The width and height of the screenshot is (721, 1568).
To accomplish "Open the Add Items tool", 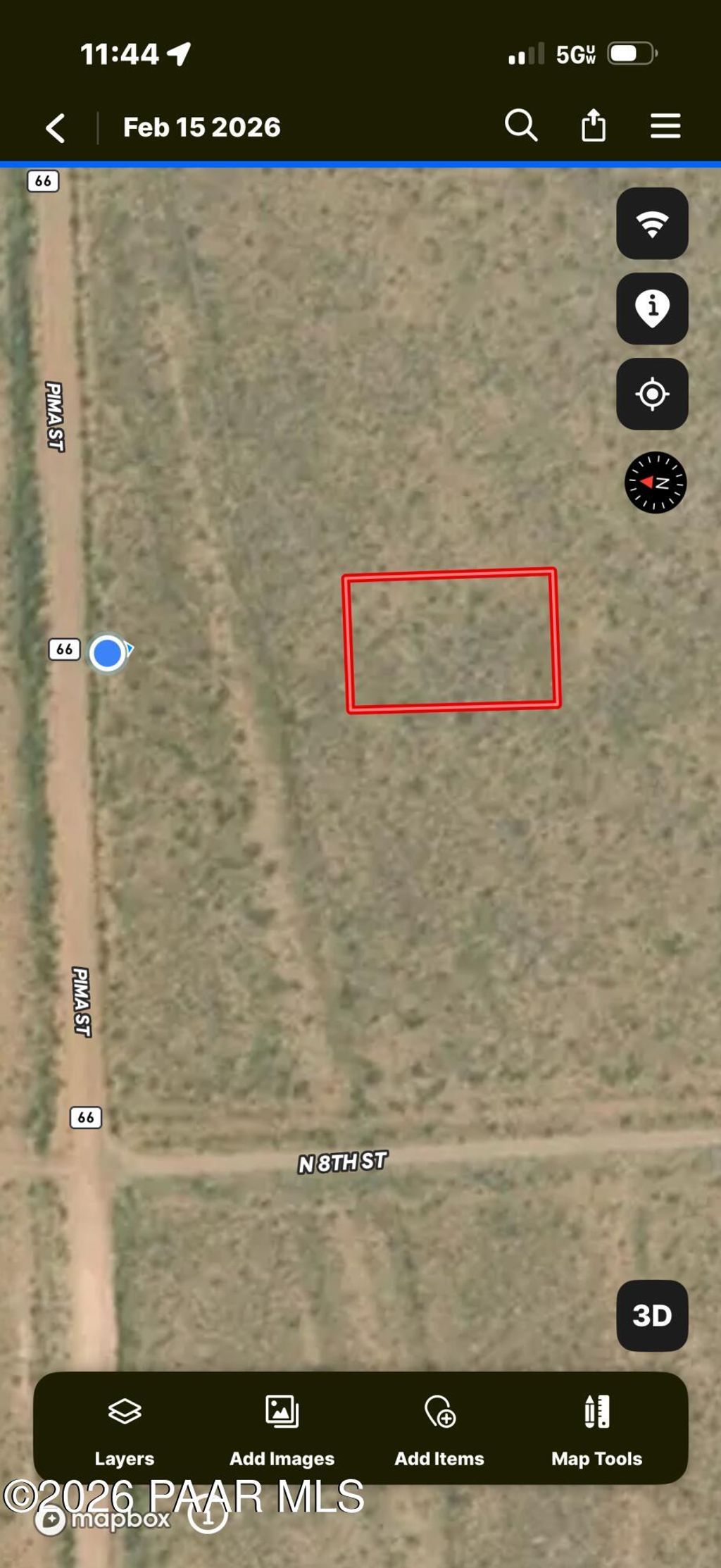I will click(439, 1429).
